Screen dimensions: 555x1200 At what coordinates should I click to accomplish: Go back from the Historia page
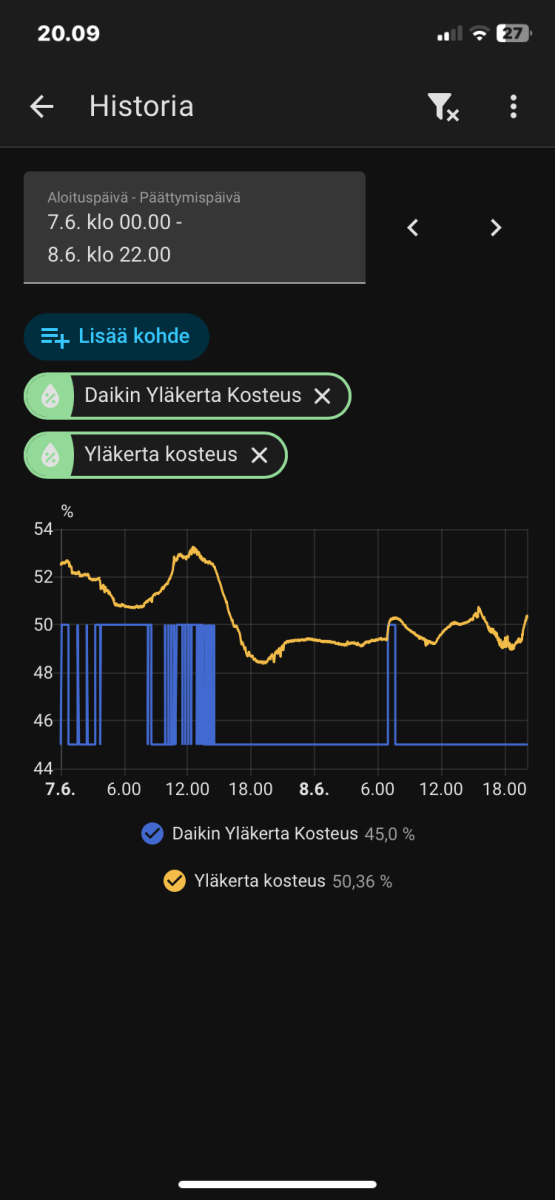[41, 106]
